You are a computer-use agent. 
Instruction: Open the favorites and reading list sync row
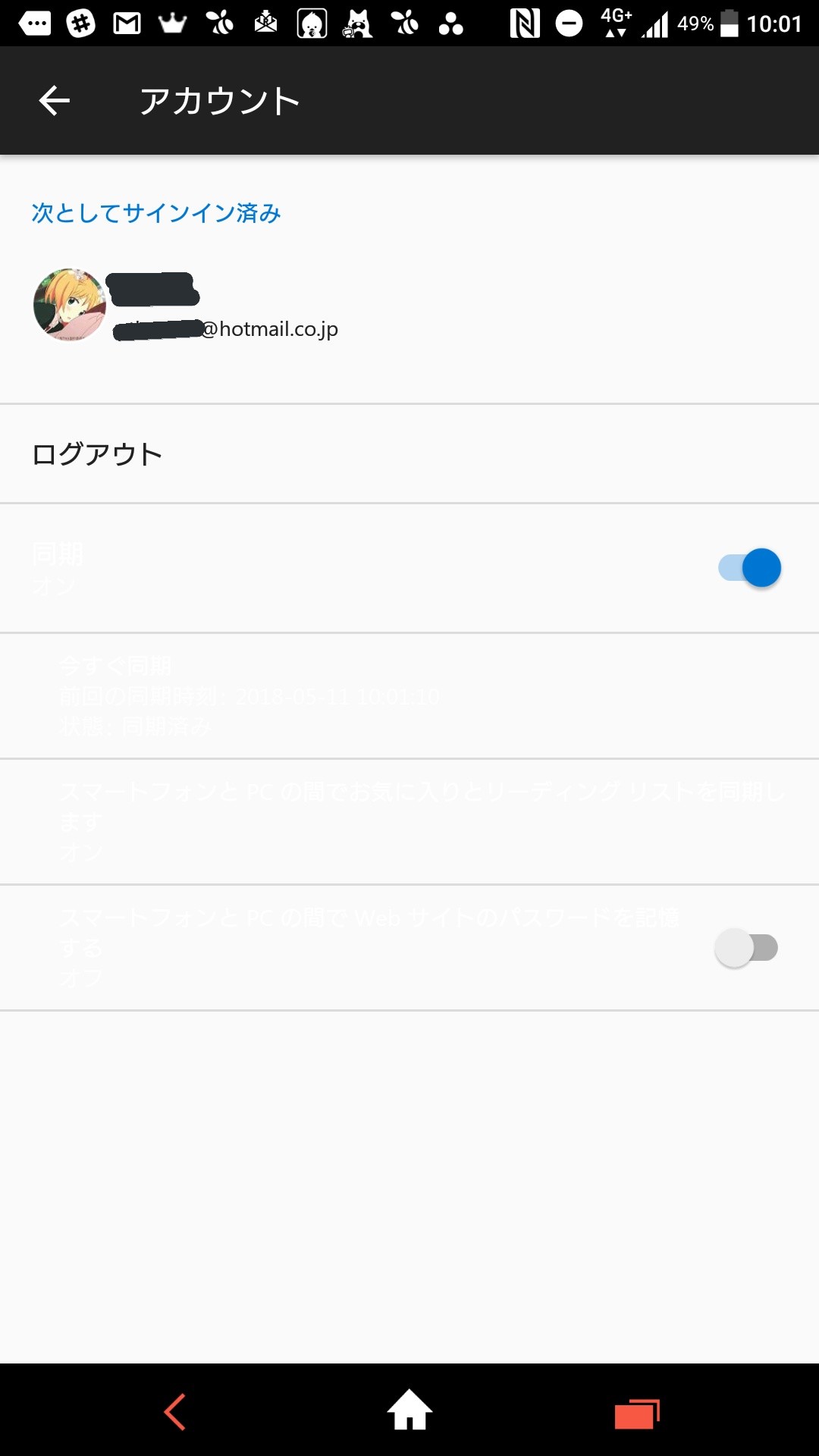[409, 822]
